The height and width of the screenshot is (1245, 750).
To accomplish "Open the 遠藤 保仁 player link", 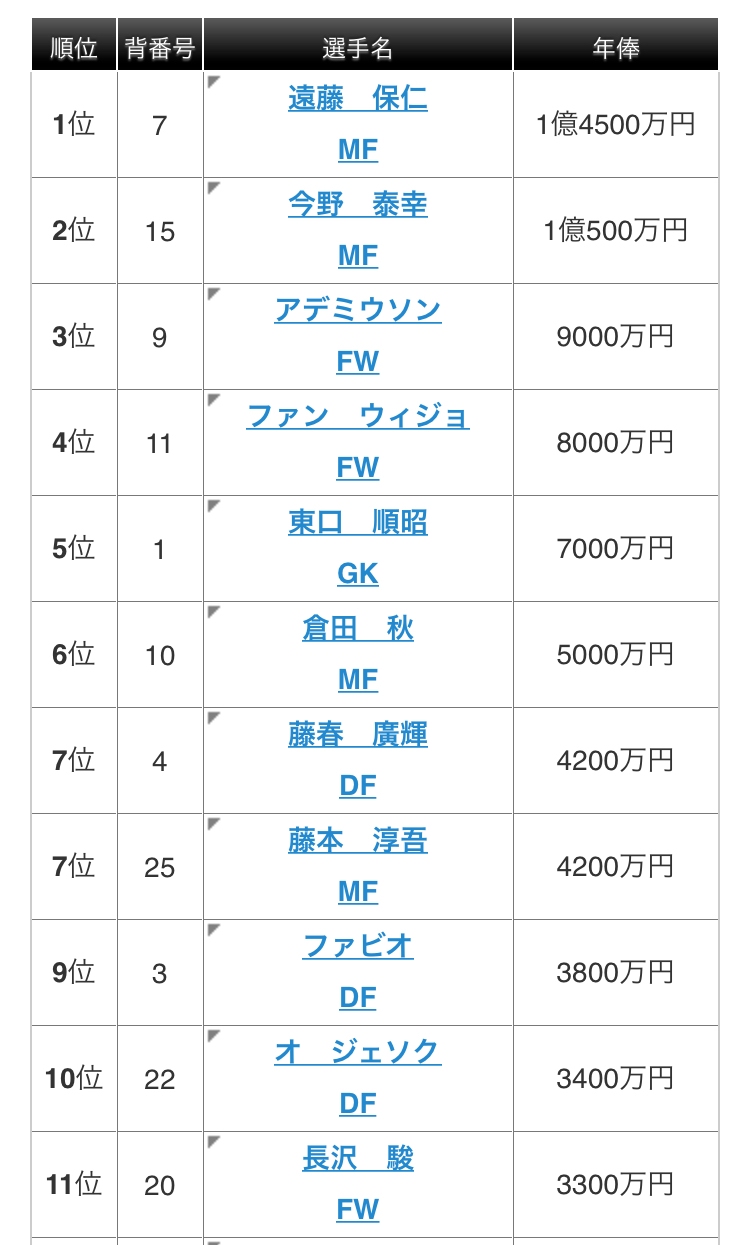I will pos(358,98).
